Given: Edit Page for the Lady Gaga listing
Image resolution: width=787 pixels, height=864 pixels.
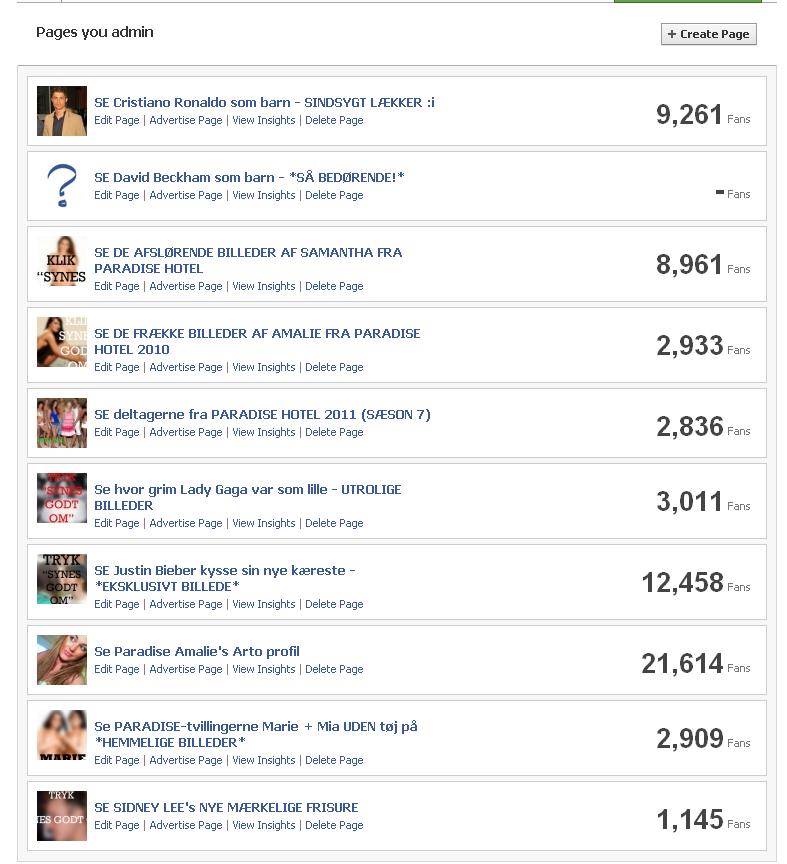Looking at the screenshot, I should pyautogui.click(x=116, y=523).
